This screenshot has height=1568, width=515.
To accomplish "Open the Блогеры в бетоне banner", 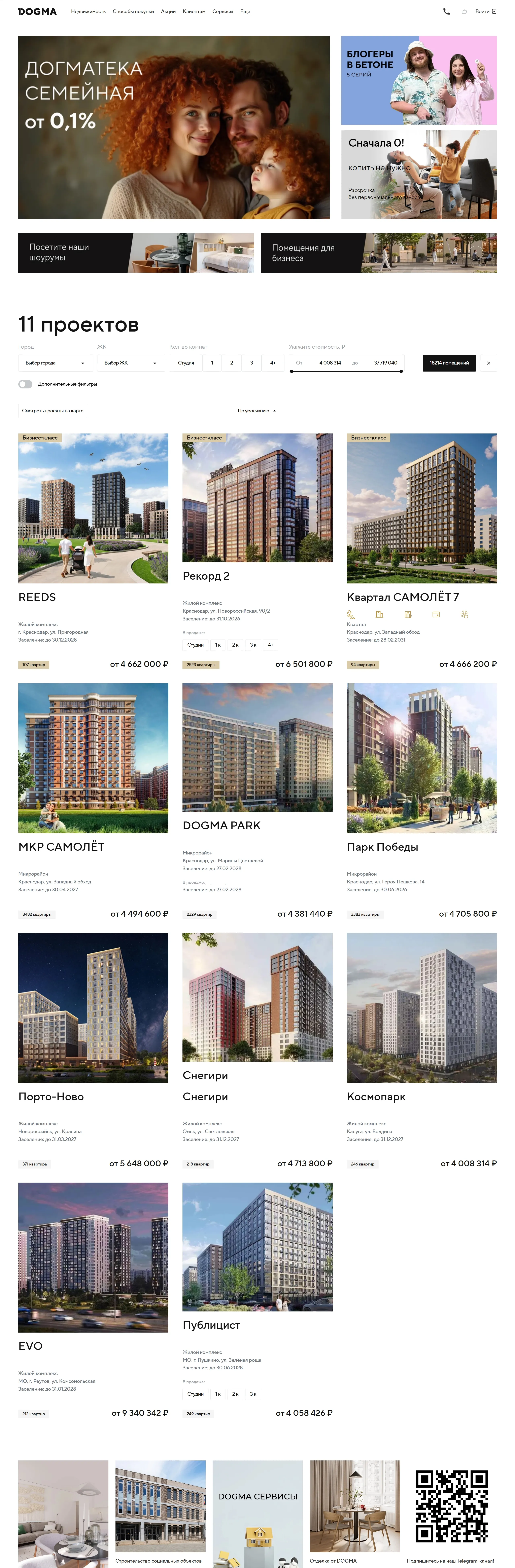I will [418, 80].
